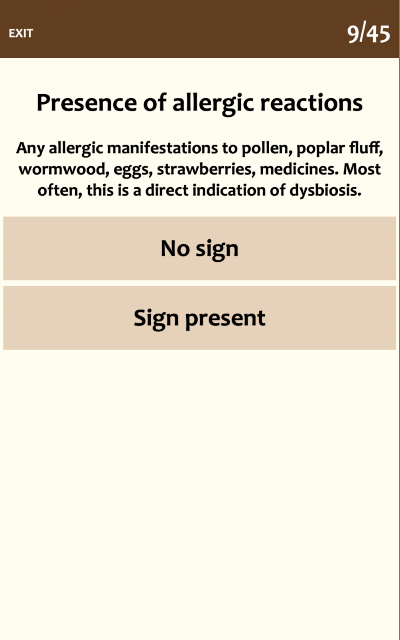Screen dimensions: 400x640
Task: Choose Sign present for allergic reactions
Action: 200,318
